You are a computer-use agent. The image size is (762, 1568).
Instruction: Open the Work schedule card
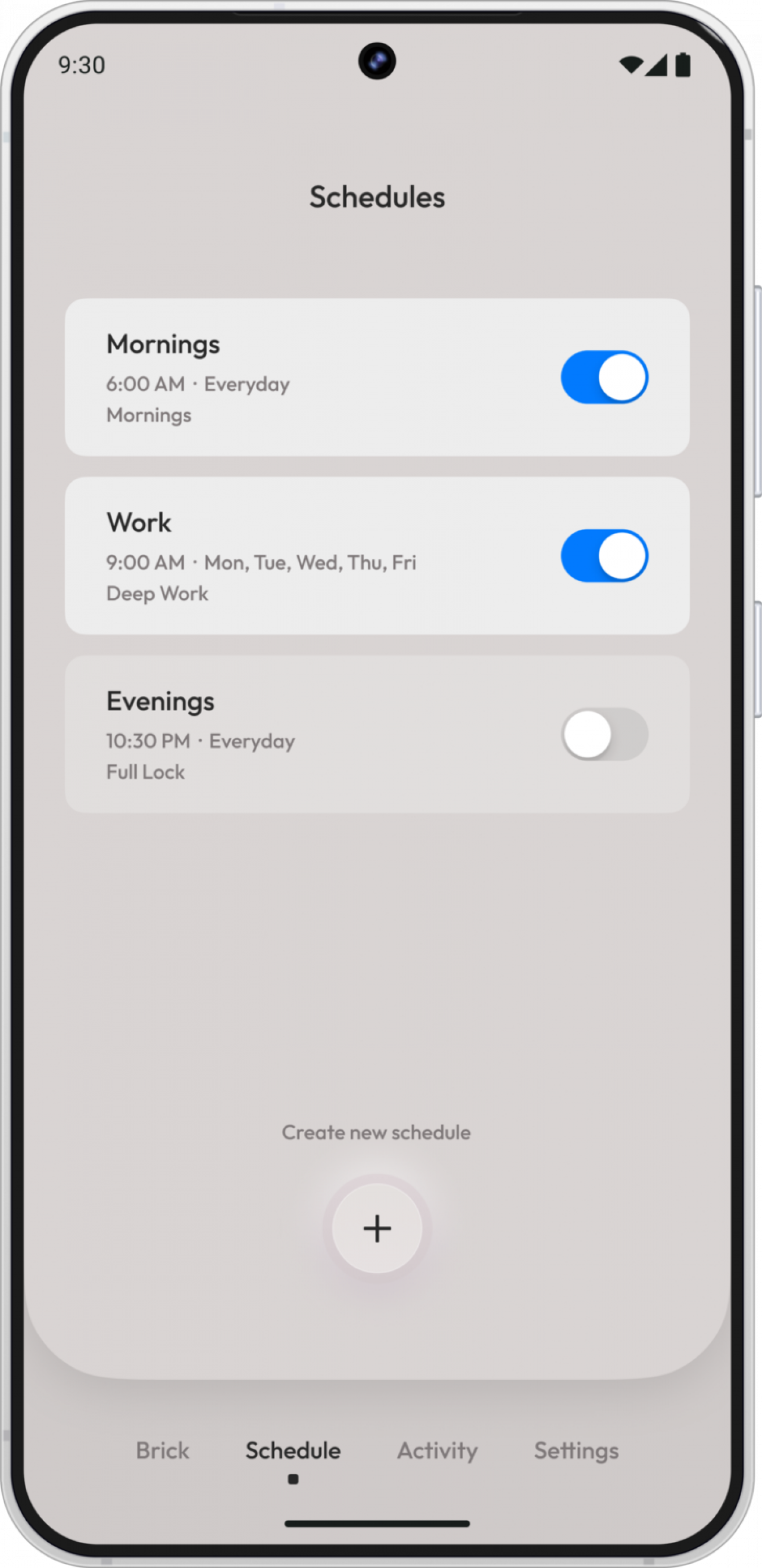click(x=304, y=555)
